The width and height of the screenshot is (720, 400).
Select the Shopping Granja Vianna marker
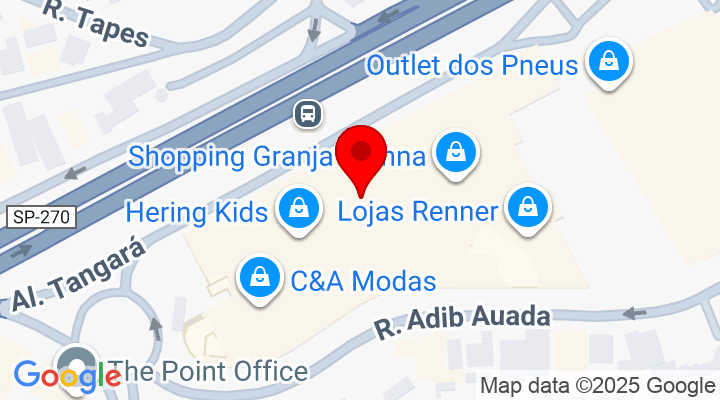(x=456, y=153)
